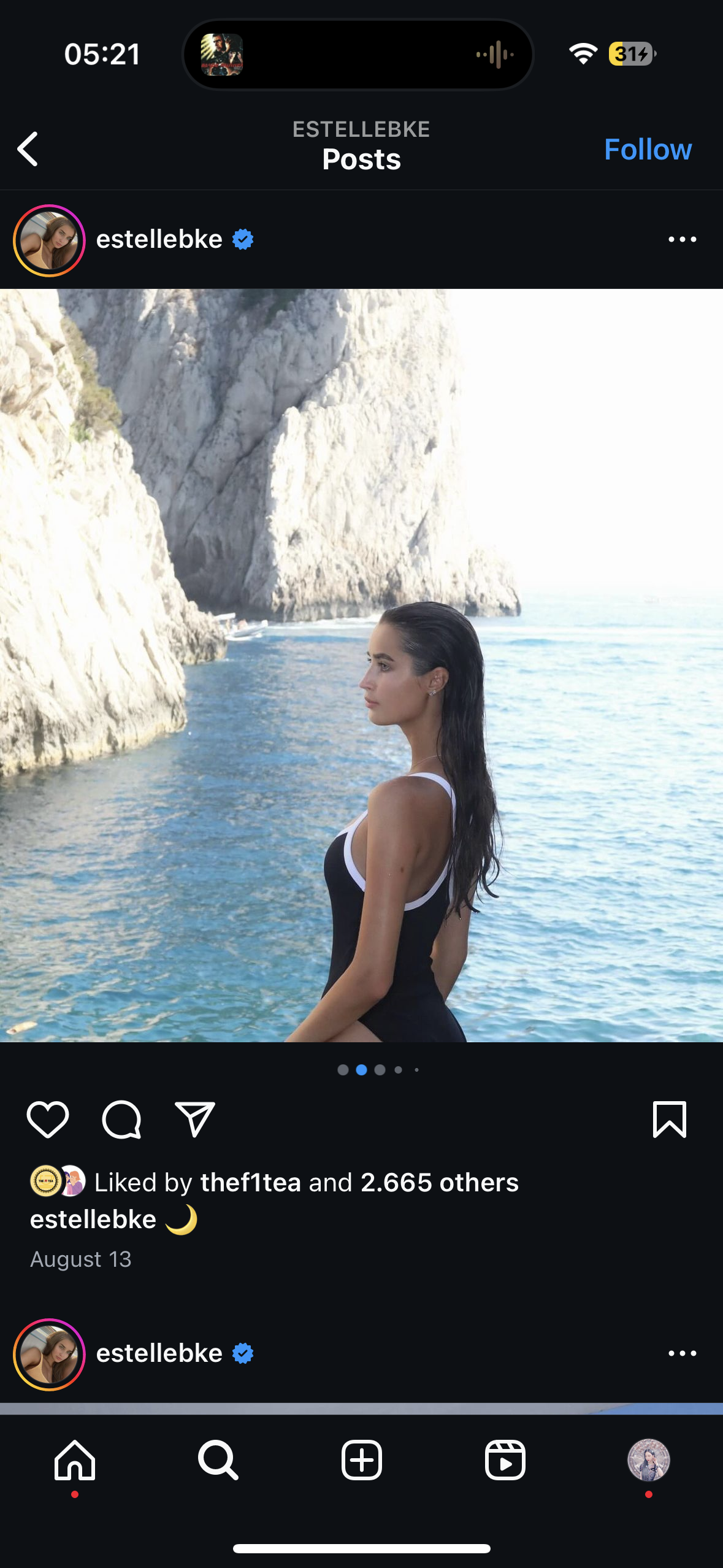Switch to the Reels tab
723x1568 pixels.
(x=505, y=1460)
